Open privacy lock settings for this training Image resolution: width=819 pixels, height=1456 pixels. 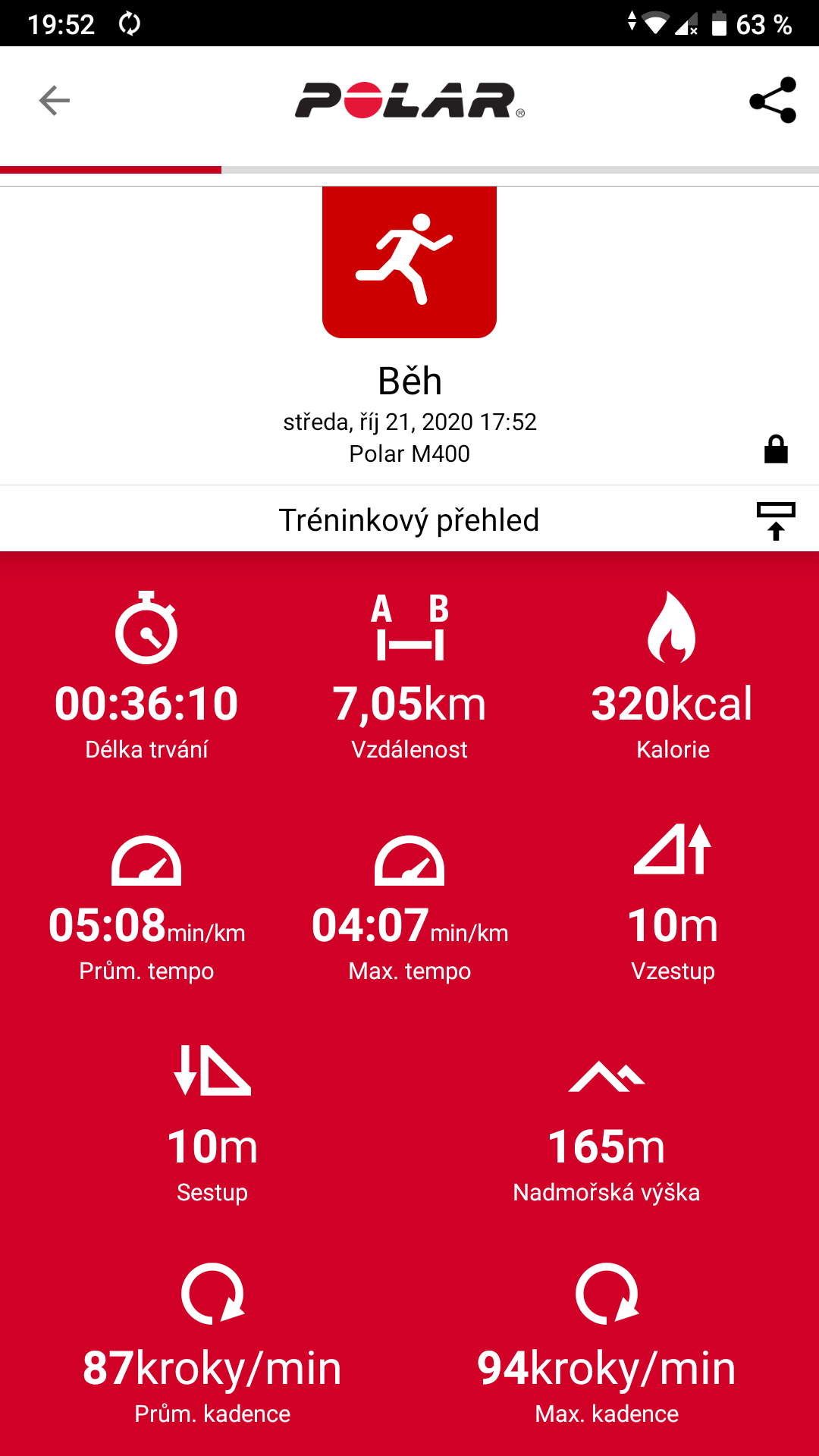[x=776, y=449]
